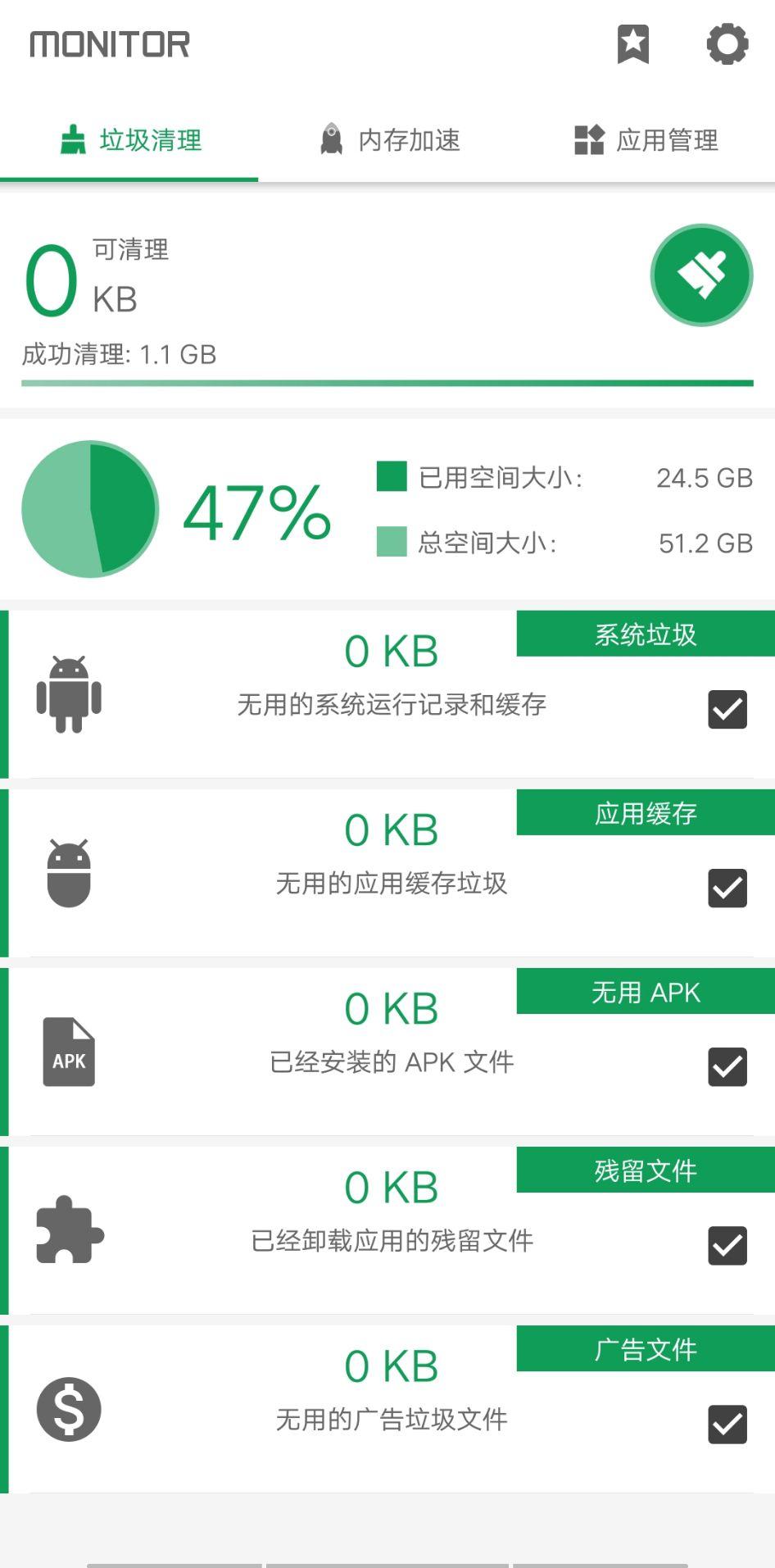775x1568 pixels.
Task: Open the settings gear
Action: (x=727, y=44)
